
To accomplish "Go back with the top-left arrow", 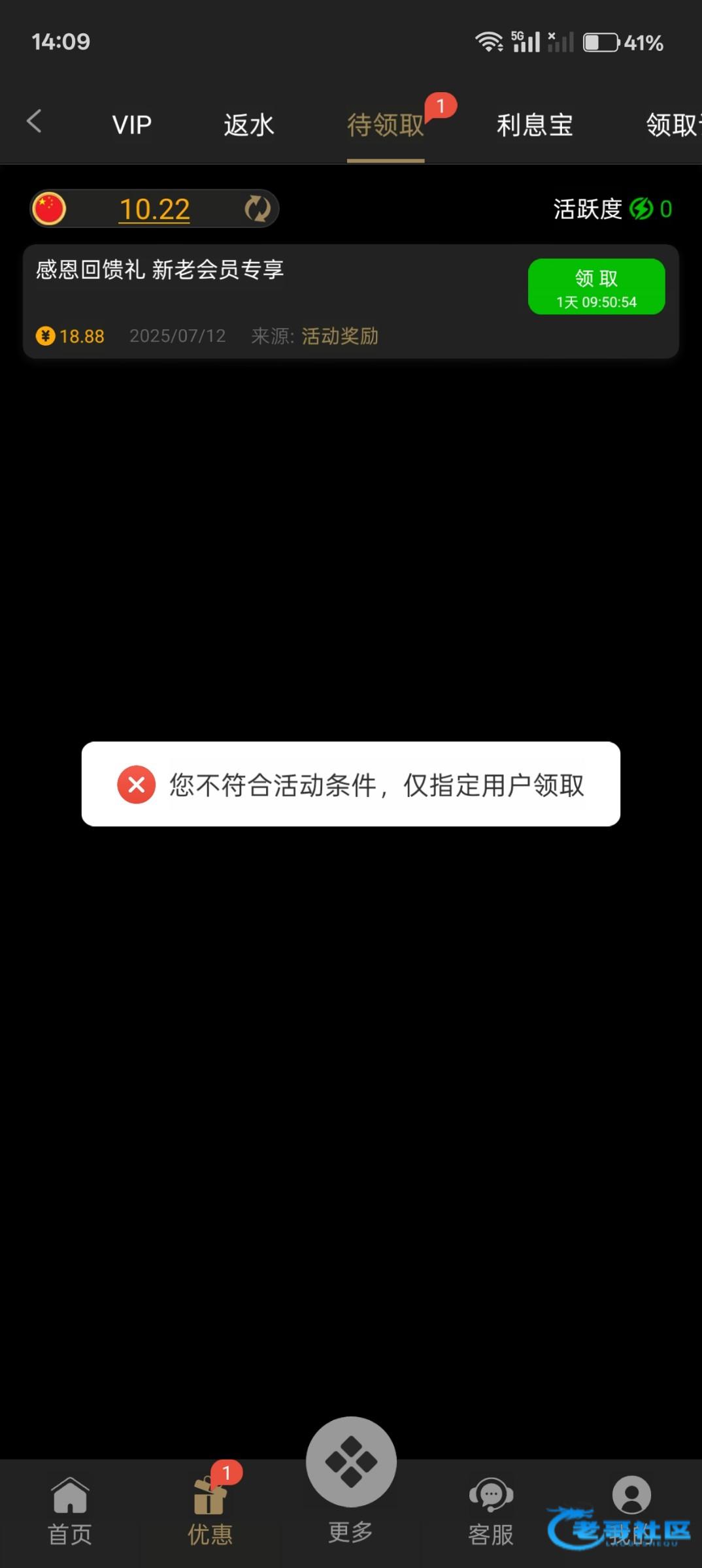I will click(x=34, y=122).
